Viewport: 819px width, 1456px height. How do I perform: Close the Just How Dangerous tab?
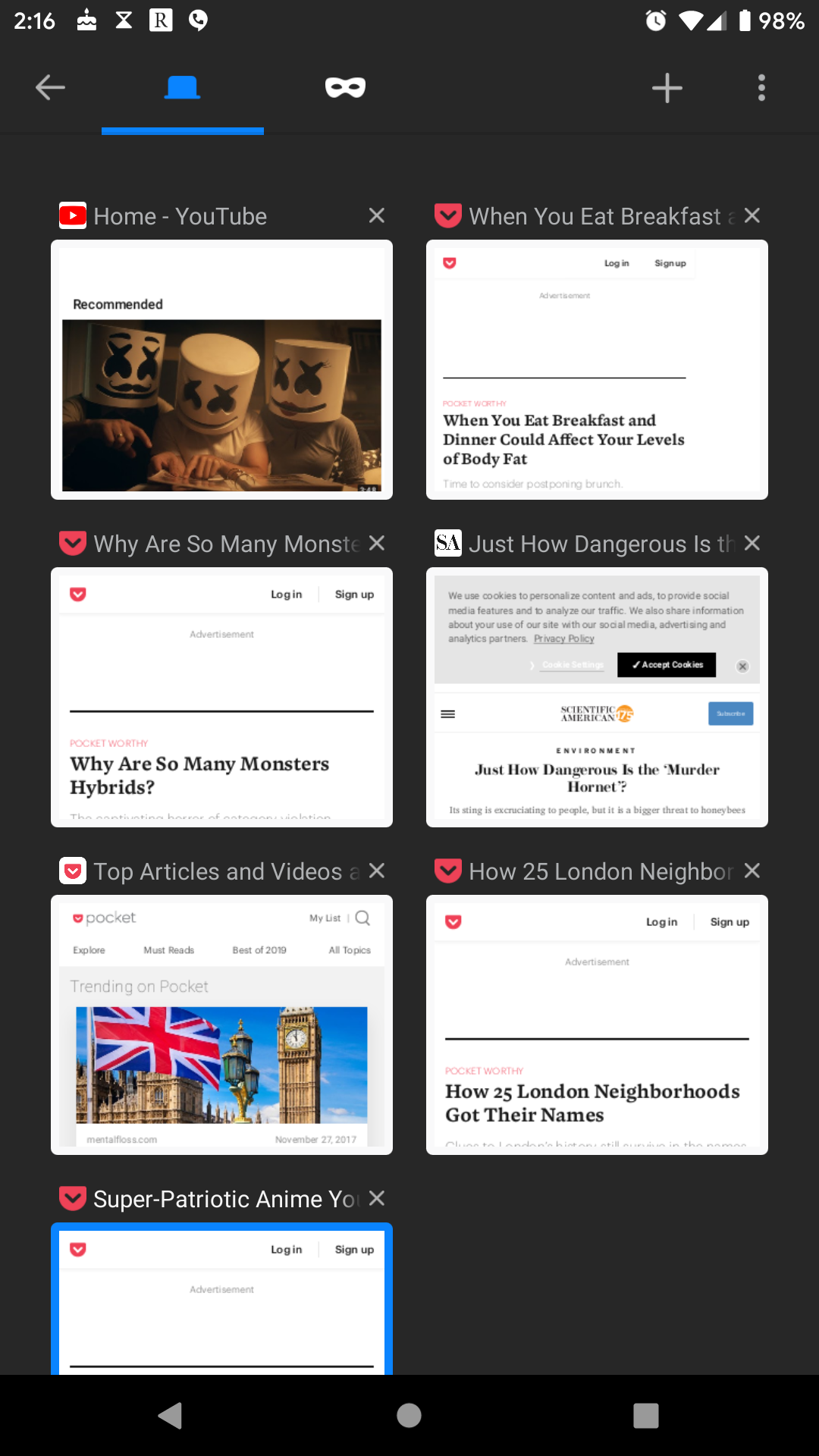point(752,544)
